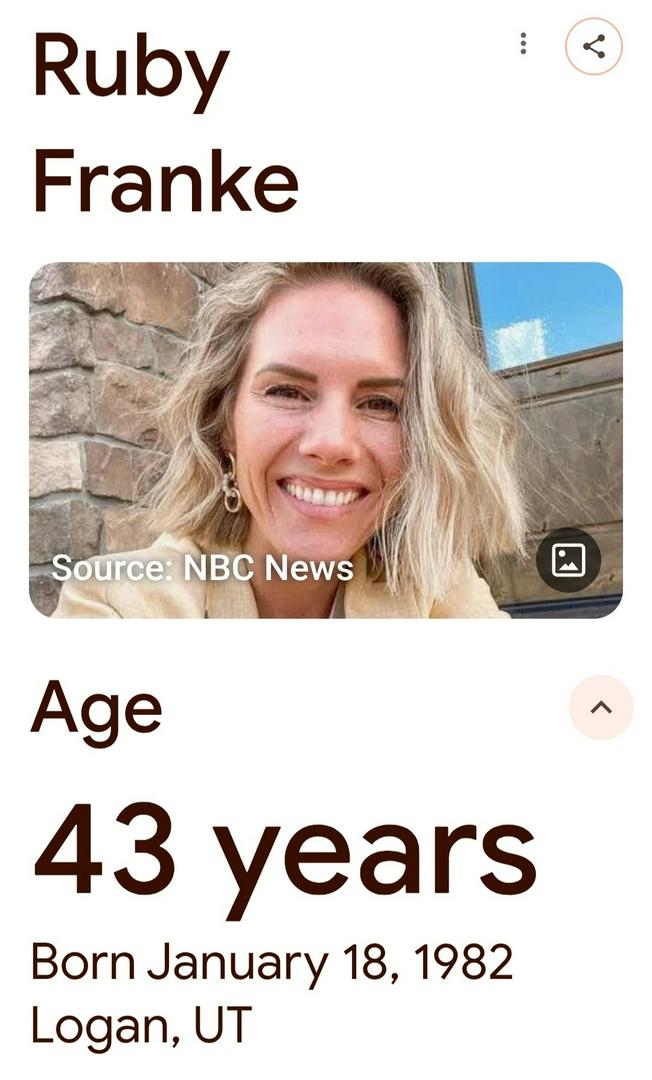Screen dimensions: 652x1080
Task: Open the three-dot overflow menu
Action: point(523,44)
